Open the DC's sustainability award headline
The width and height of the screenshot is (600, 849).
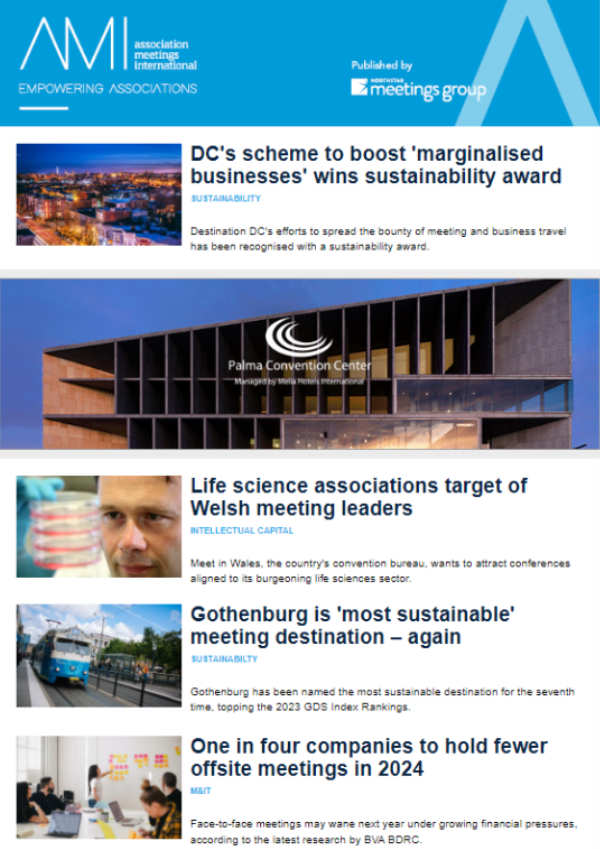pyautogui.click(x=375, y=165)
